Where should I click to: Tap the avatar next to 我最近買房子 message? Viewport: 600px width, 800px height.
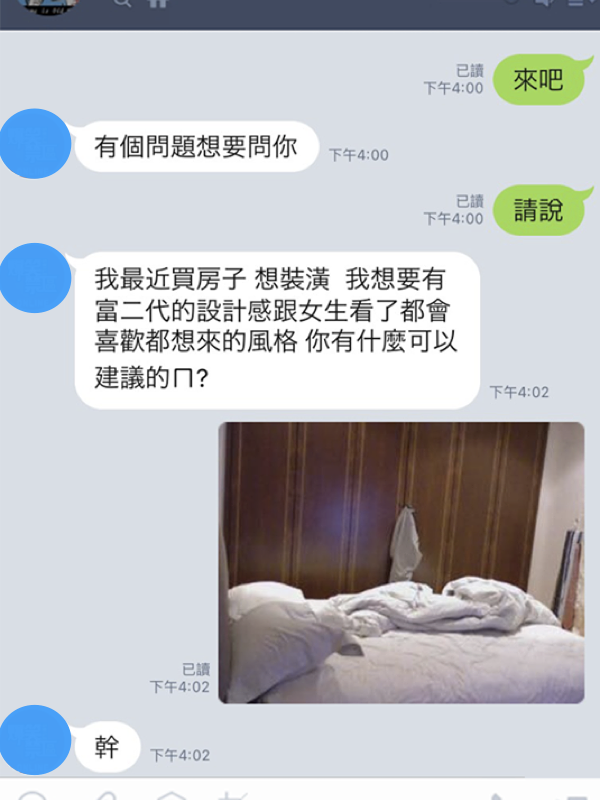click(x=36, y=278)
